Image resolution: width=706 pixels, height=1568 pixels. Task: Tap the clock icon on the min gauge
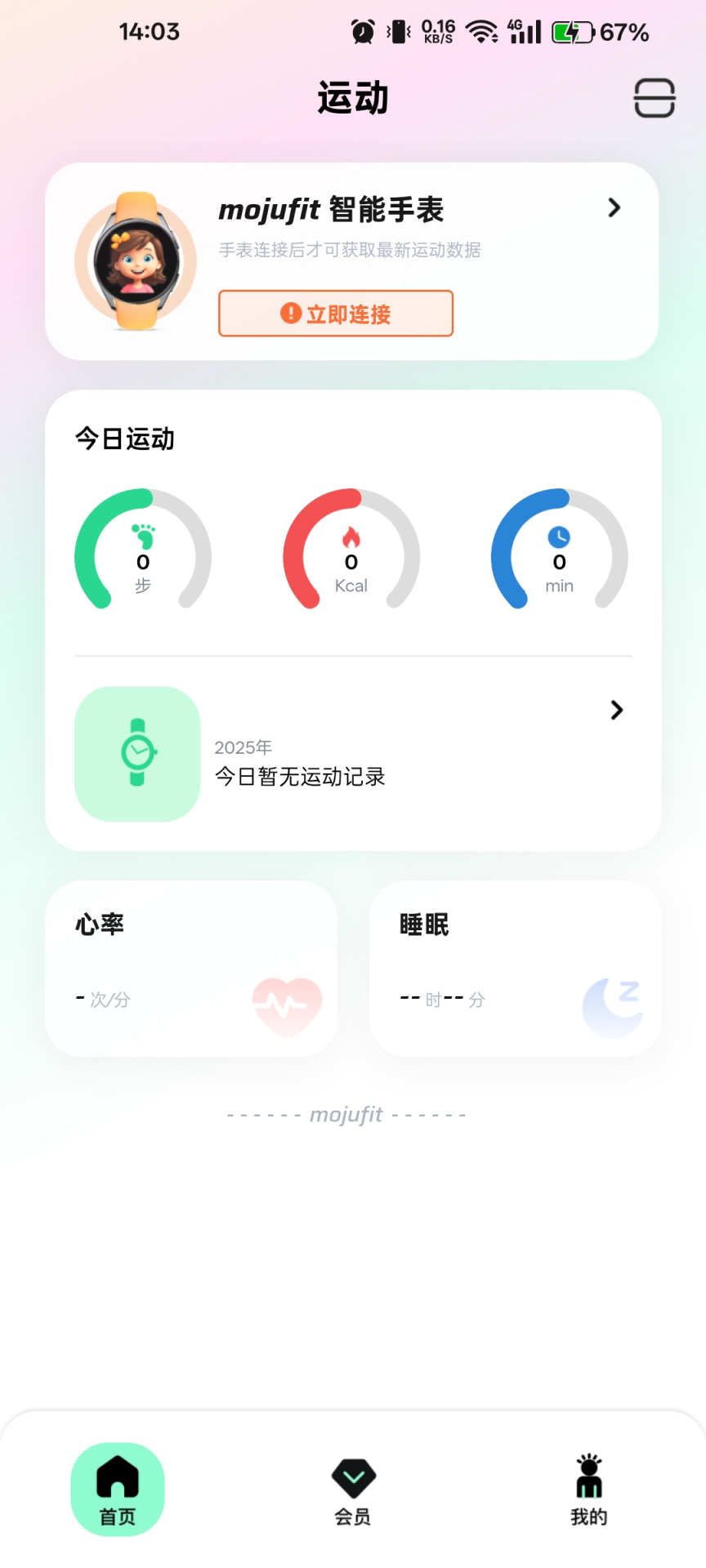click(x=559, y=537)
